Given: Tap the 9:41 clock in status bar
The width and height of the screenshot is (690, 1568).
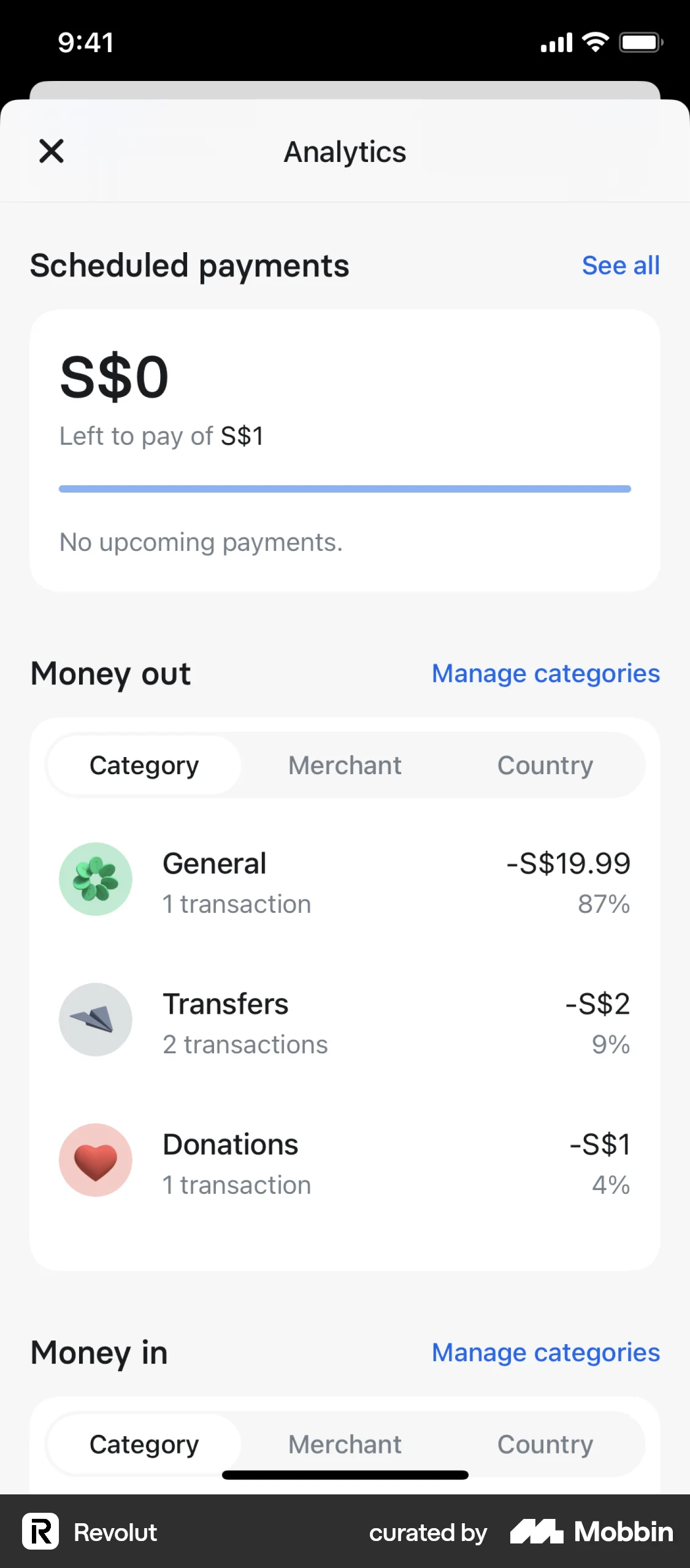Looking at the screenshot, I should pyautogui.click(x=85, y=42).
